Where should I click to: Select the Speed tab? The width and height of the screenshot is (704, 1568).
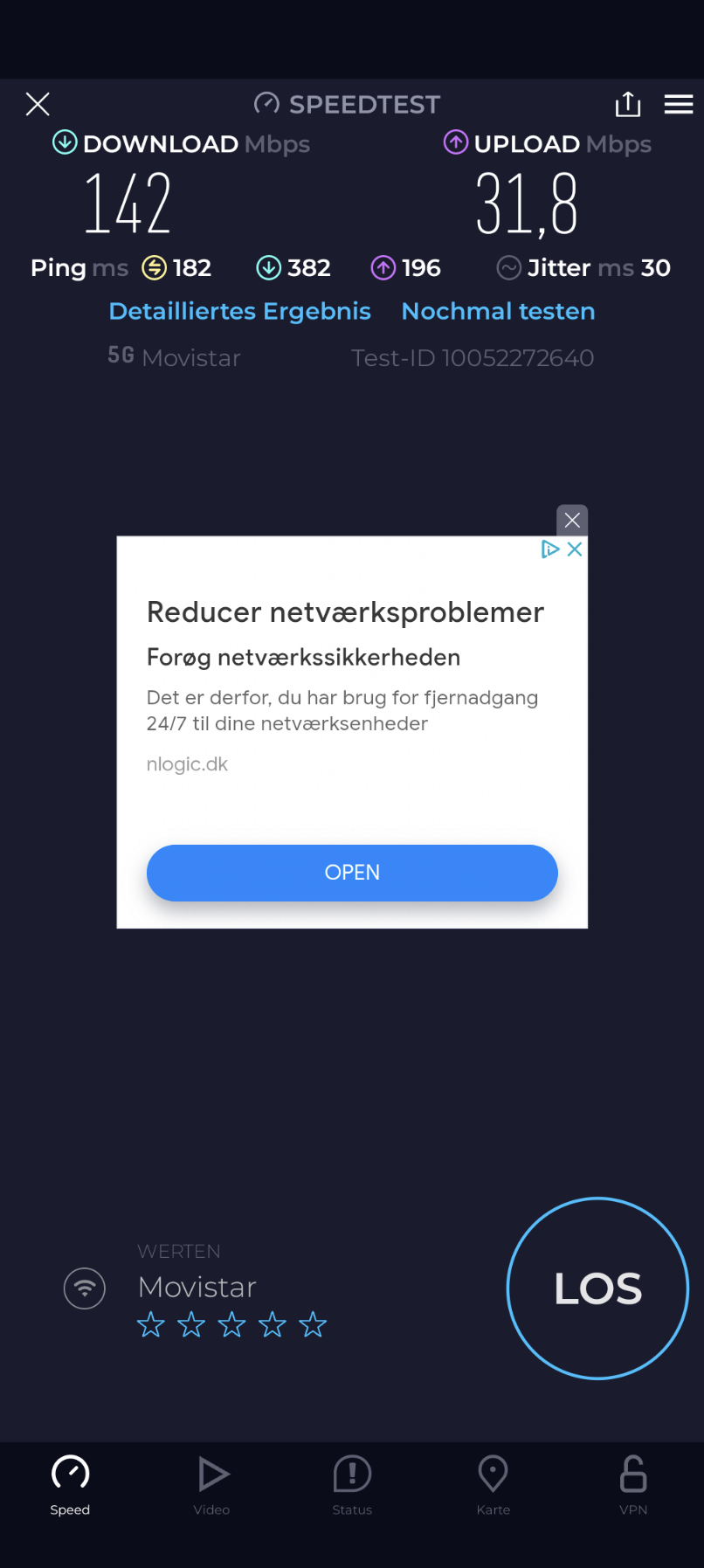point(70,1483)
